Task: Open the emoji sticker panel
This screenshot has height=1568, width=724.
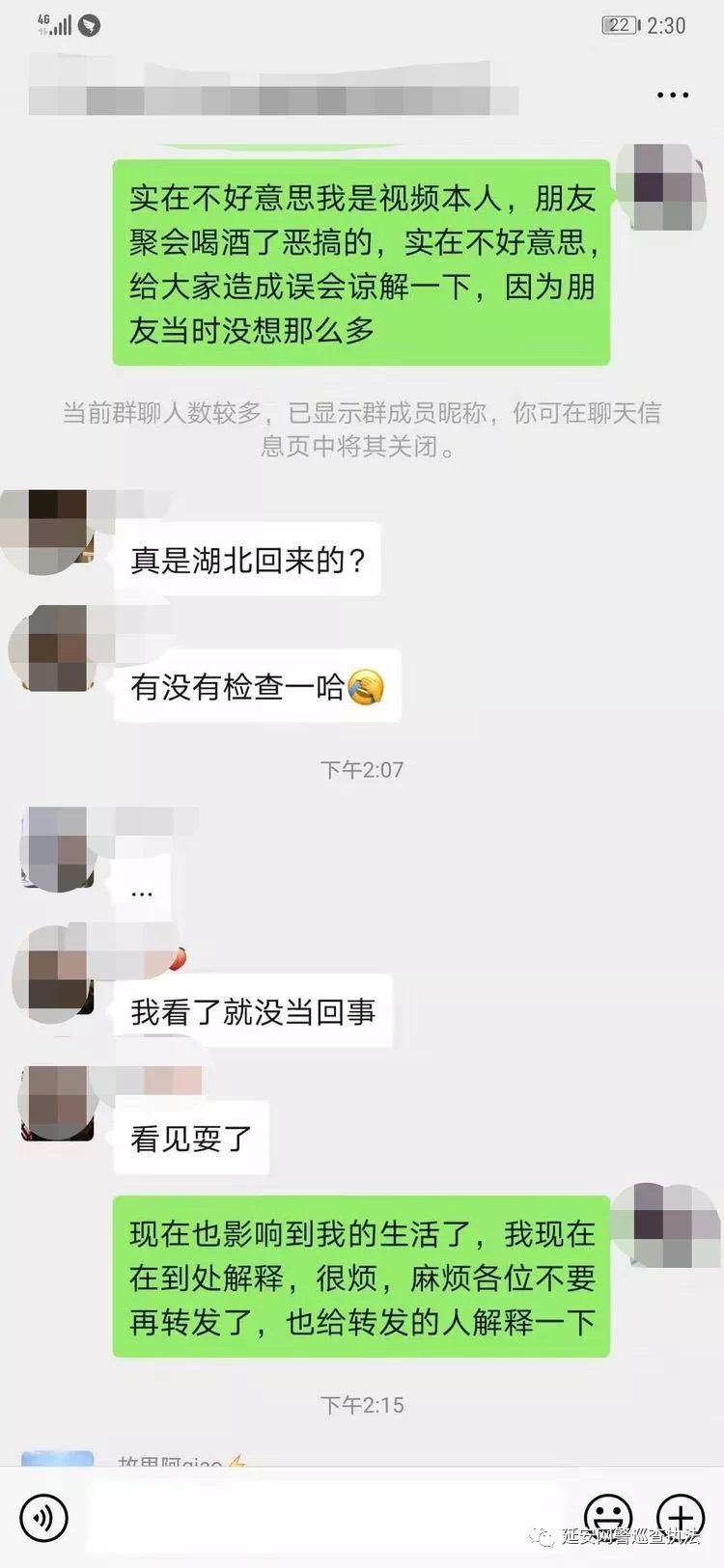Action: click(607, 1515)
